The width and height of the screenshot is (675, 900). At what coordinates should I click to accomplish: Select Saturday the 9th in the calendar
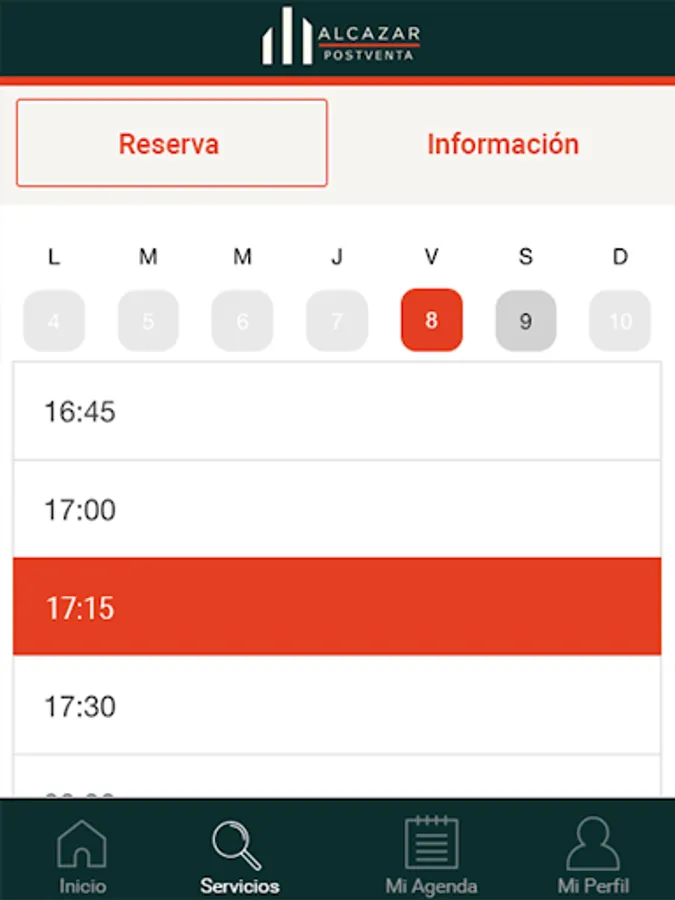coord(525,320)
